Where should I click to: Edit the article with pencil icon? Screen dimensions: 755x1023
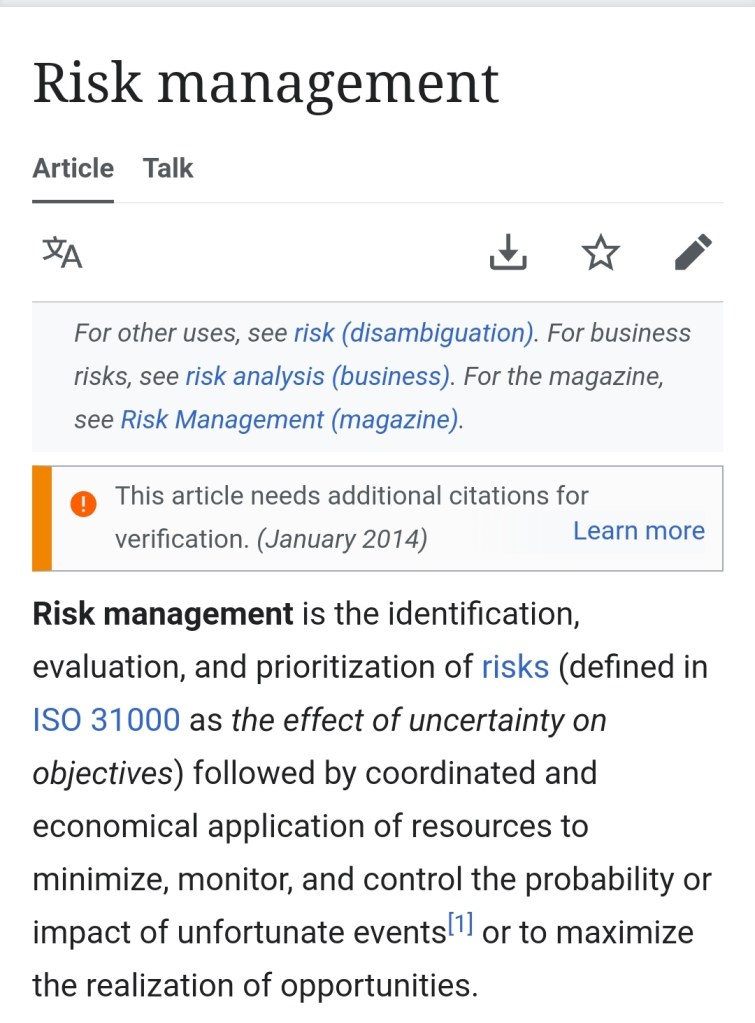693,253
